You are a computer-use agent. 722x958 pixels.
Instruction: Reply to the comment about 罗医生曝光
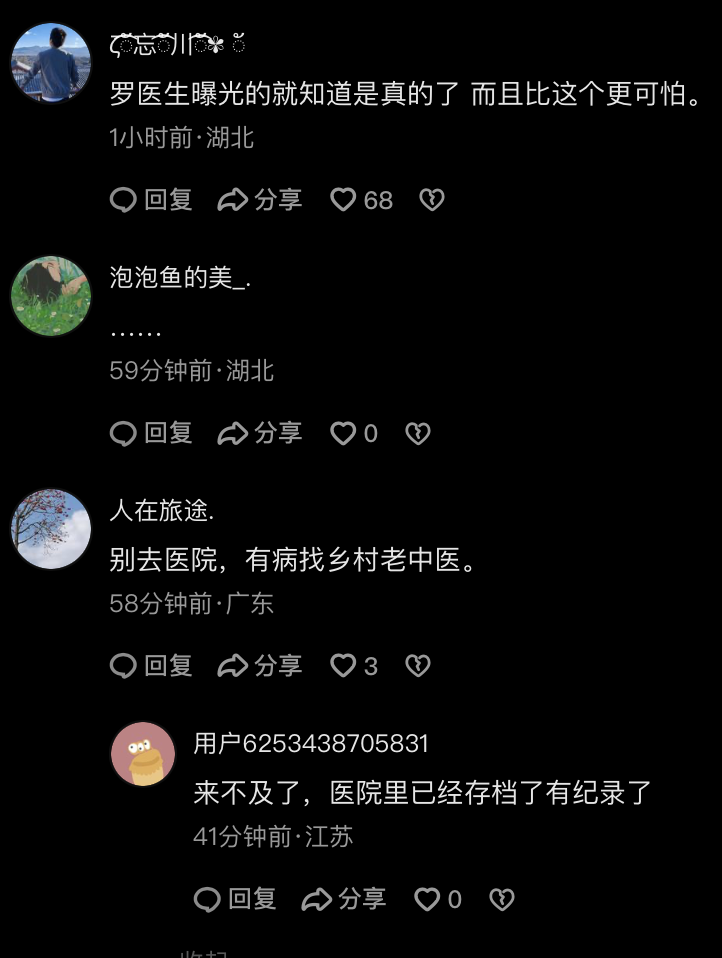click(151, 200)
